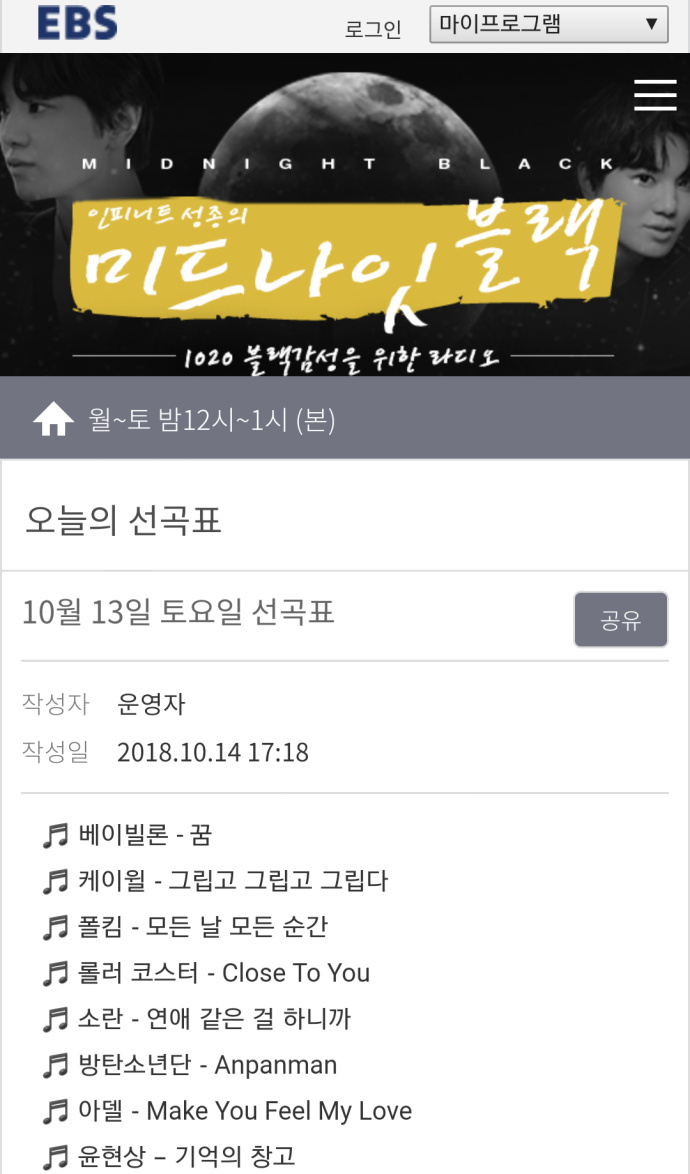Image resolution: width=690 pixels, height=1174 pixels.
Task: Tap the 로그인 login link
Action: (x=373, y=29)
